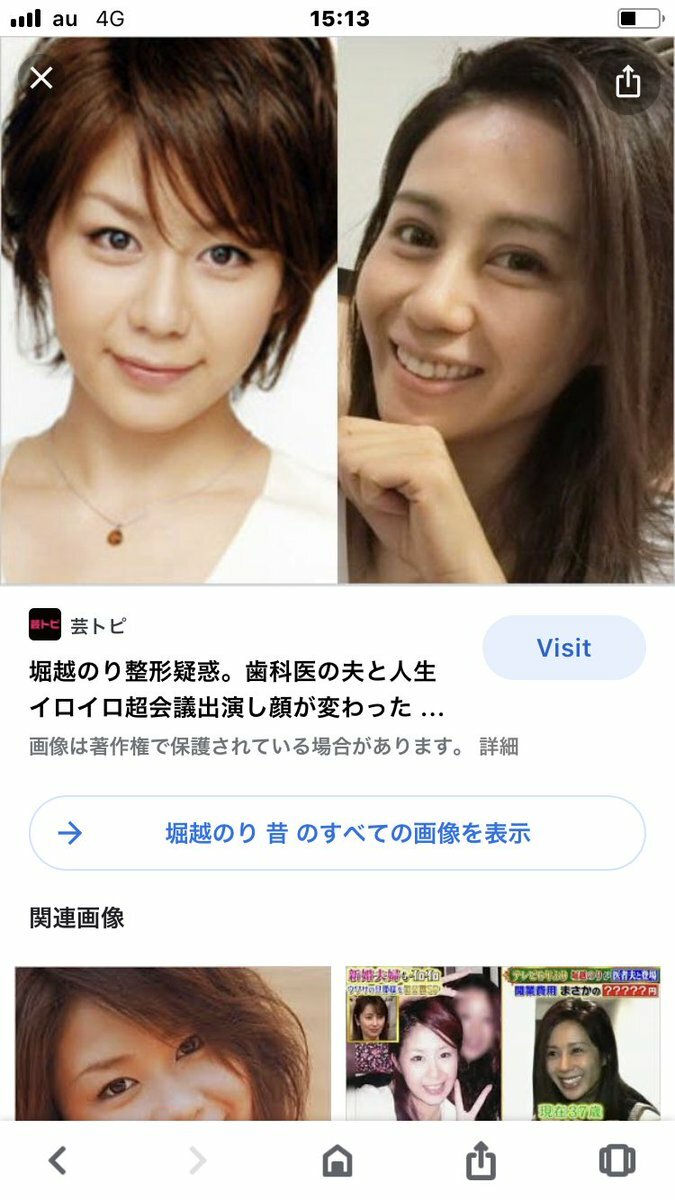Open the 詳細 copyright details link
The width and height of the screenshot is (675, 1200).
(497, 747)
